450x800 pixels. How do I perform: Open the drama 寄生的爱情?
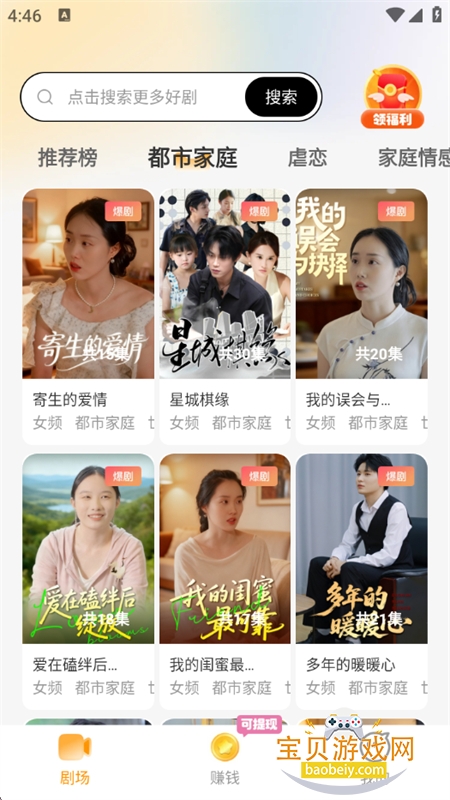point(88,316)
